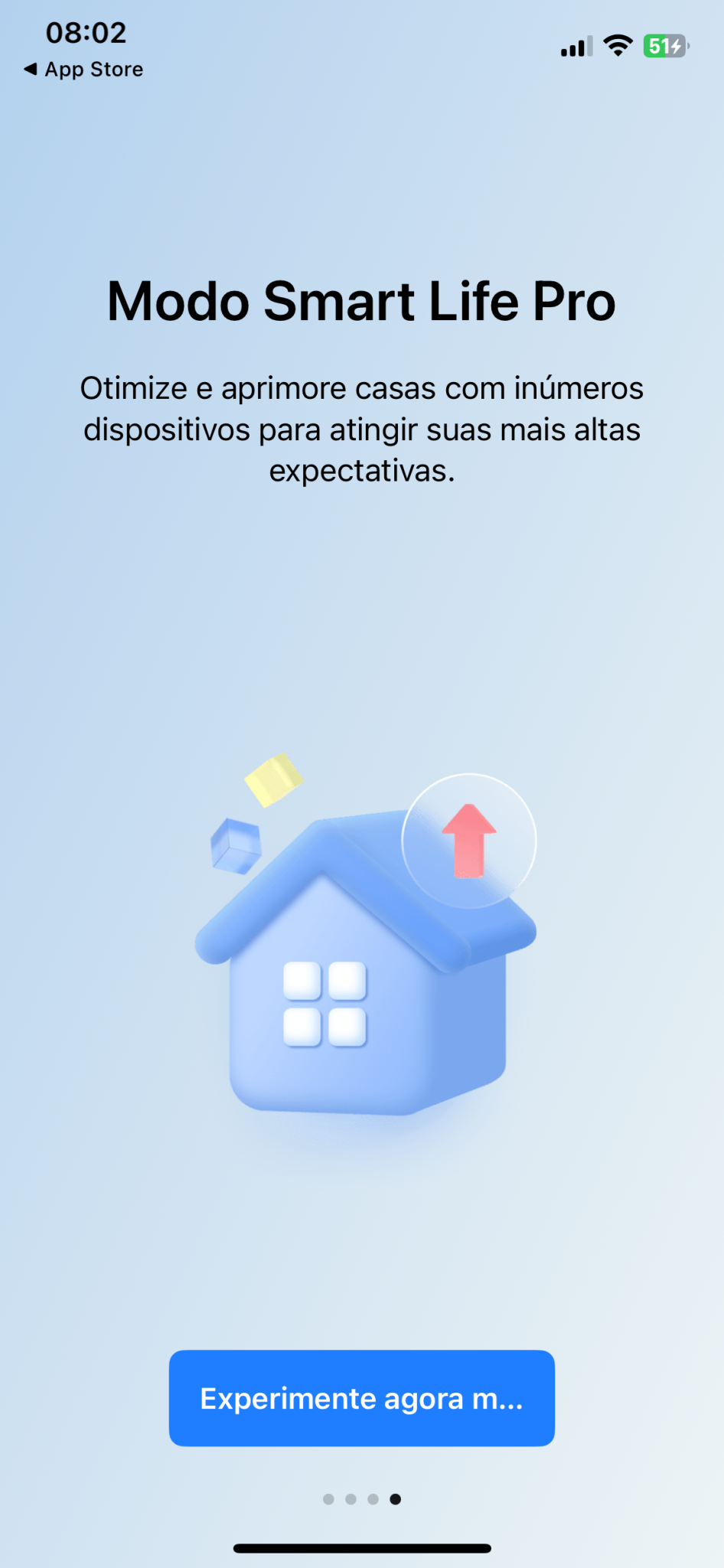Select the first page indicator dot
Viewport: 724px width, 1568px height.
(330, 1499)
